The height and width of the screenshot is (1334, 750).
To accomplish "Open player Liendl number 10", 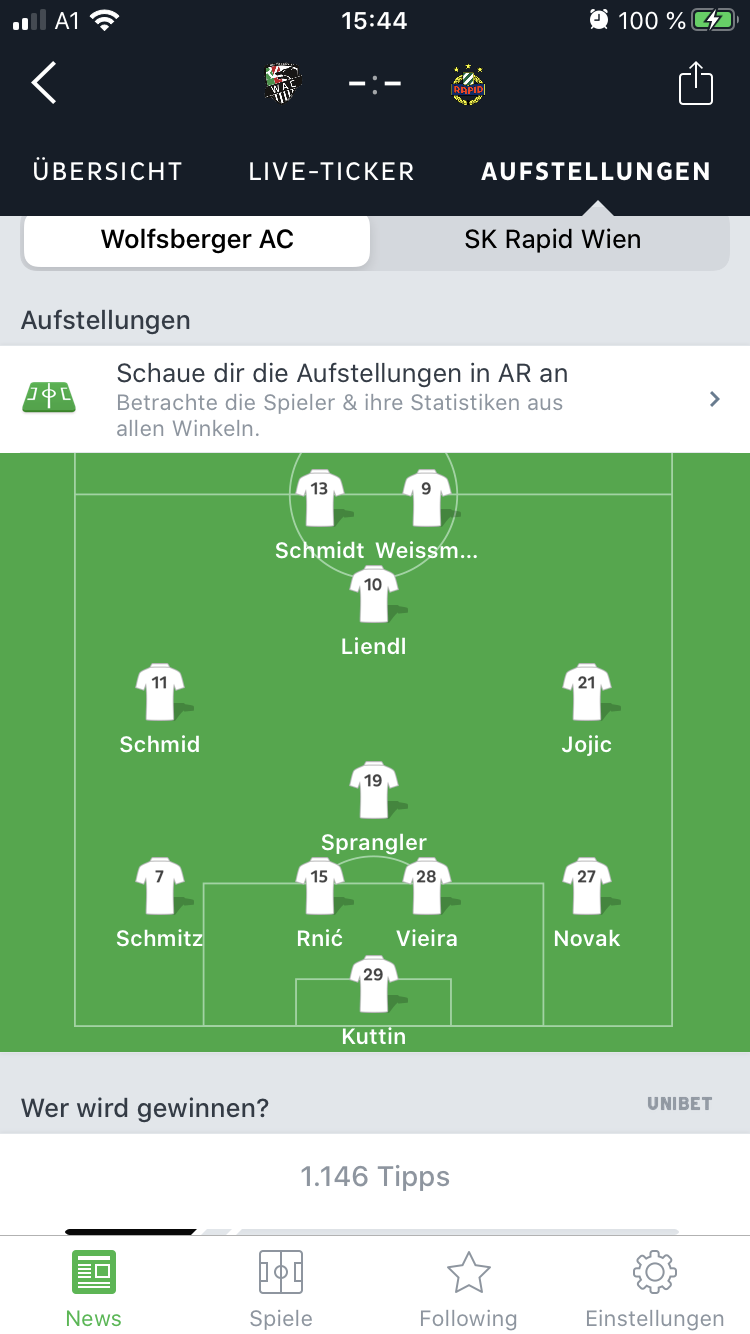I will click(x=374, y=611).
